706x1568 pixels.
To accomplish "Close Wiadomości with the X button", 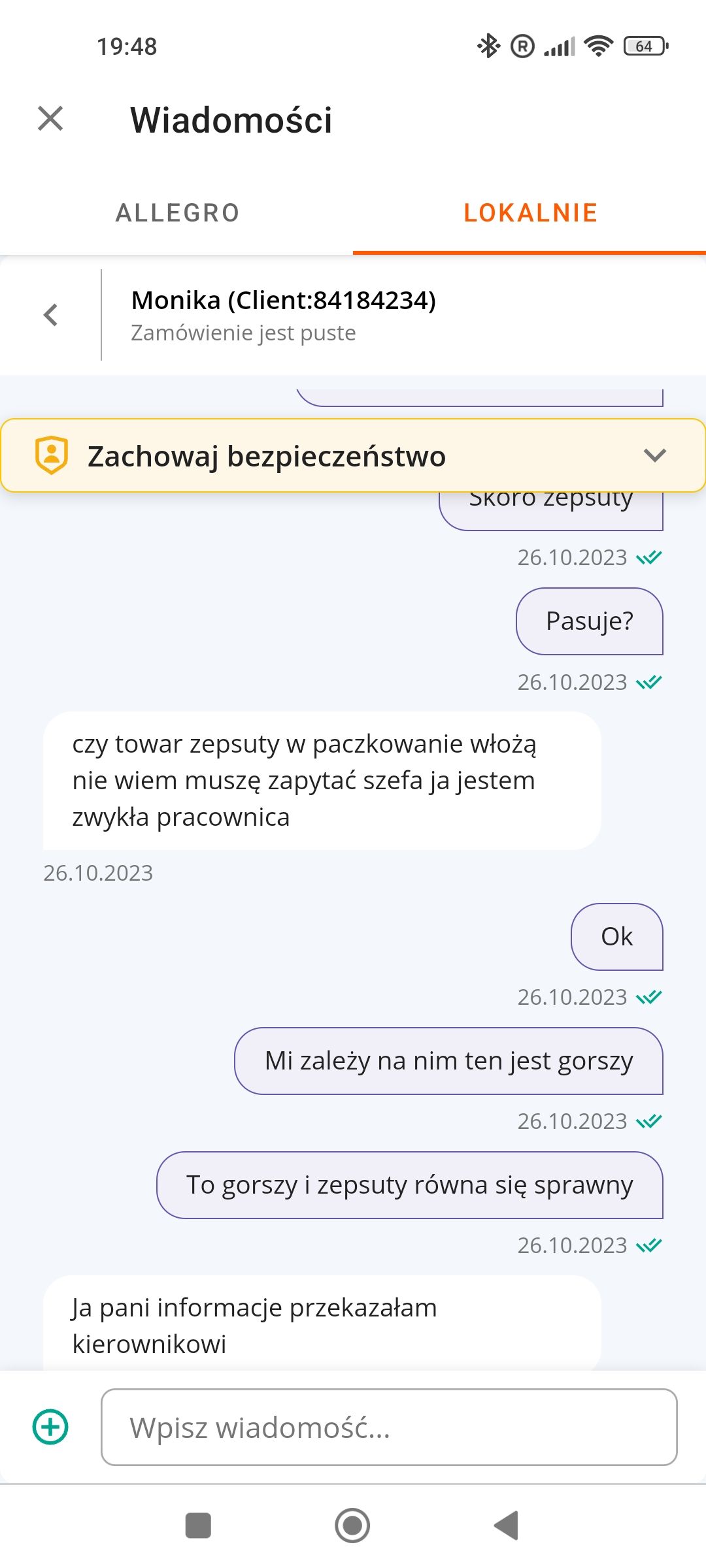I will click(50, 119).
